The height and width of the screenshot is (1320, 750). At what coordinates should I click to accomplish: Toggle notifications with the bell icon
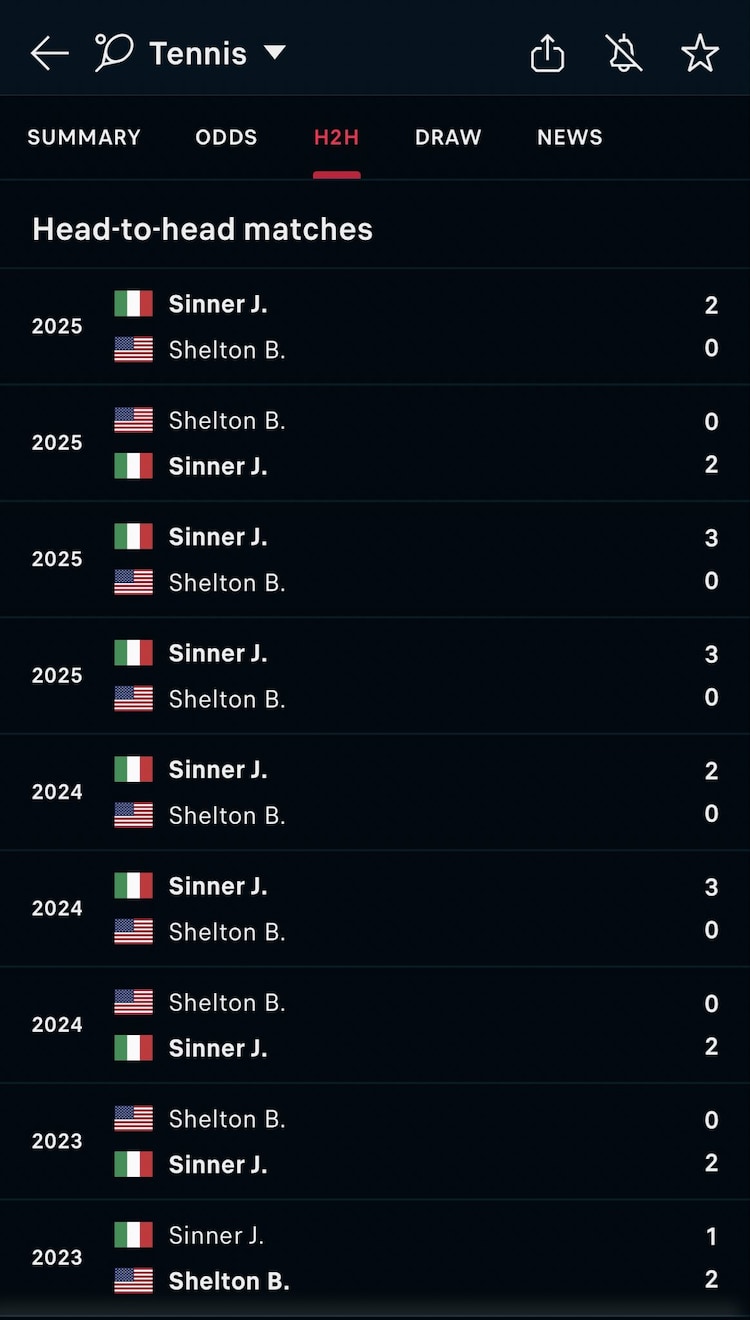[x=624, y=54]
